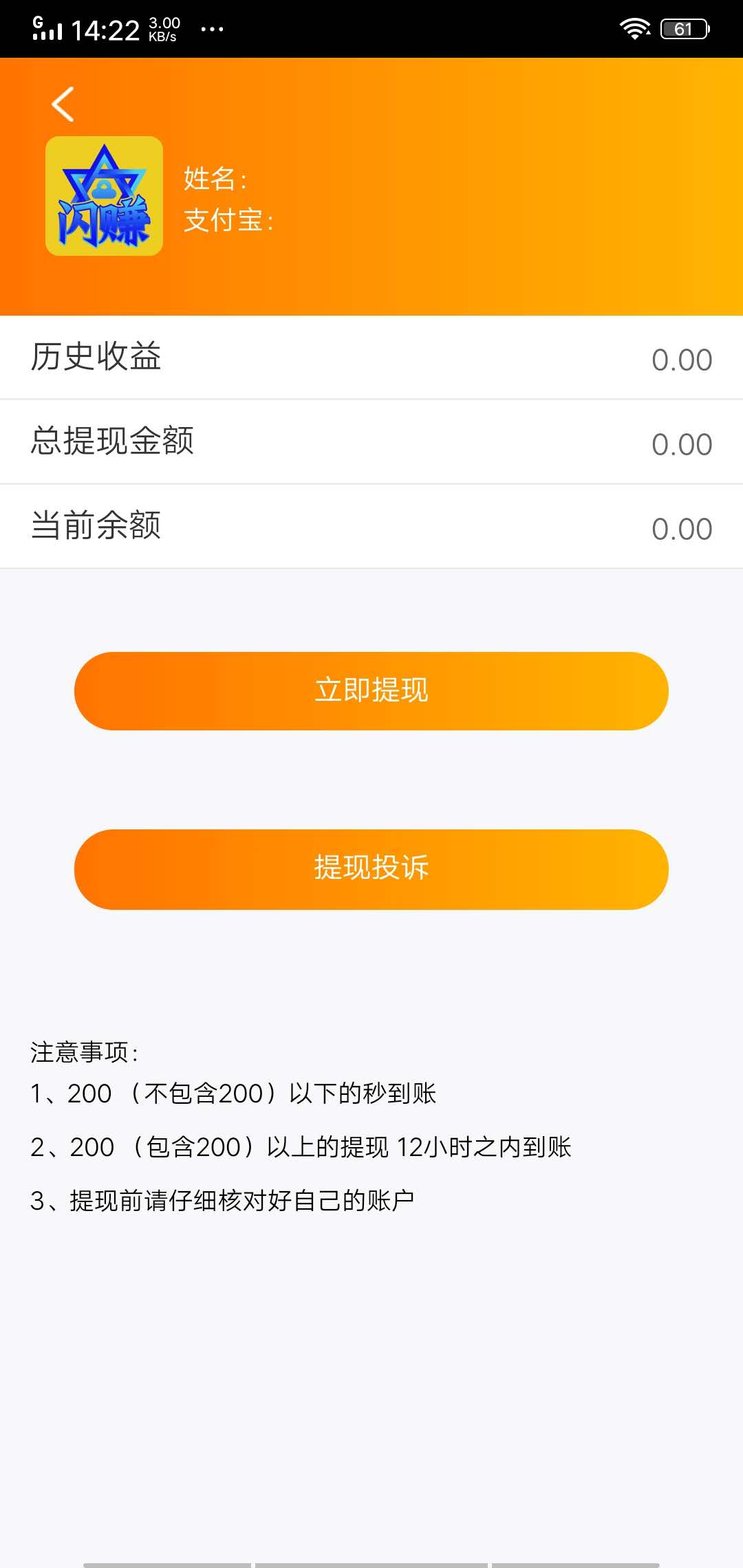Tap the battery indicator showing 61

683,29
